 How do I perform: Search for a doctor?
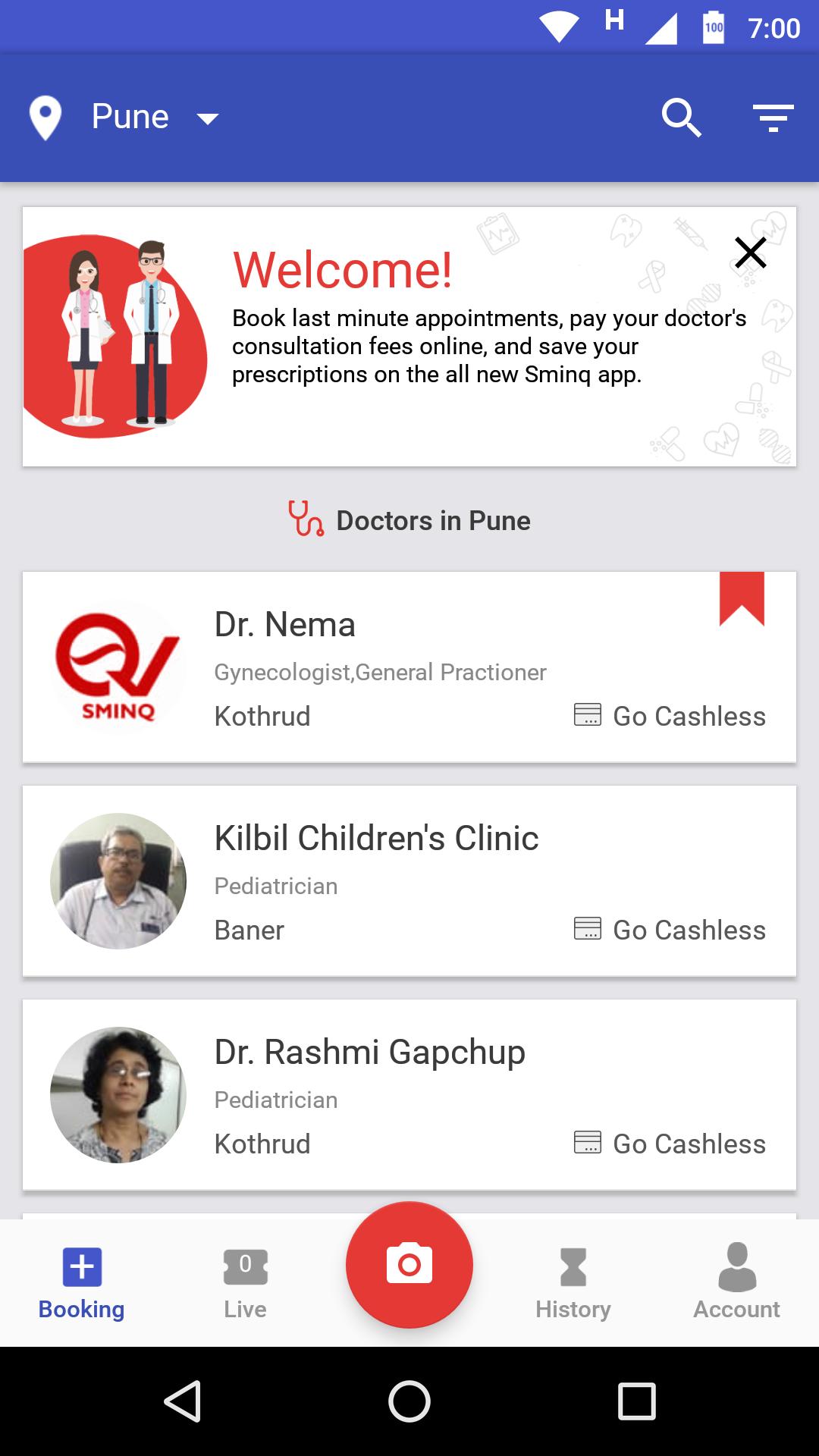(681, 118)
